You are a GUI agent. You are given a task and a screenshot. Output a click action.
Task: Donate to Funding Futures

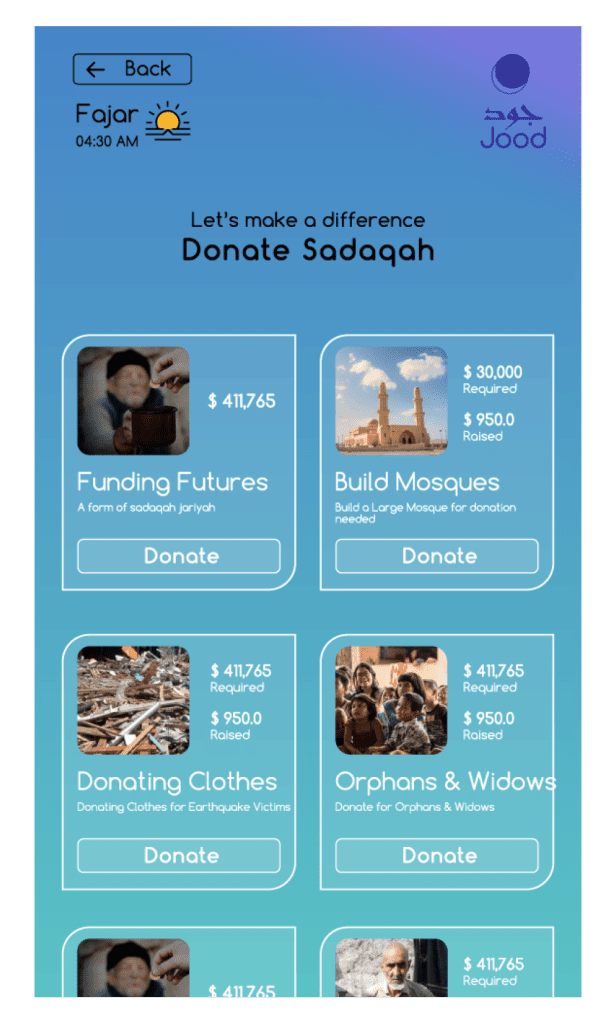coord(179,556)
